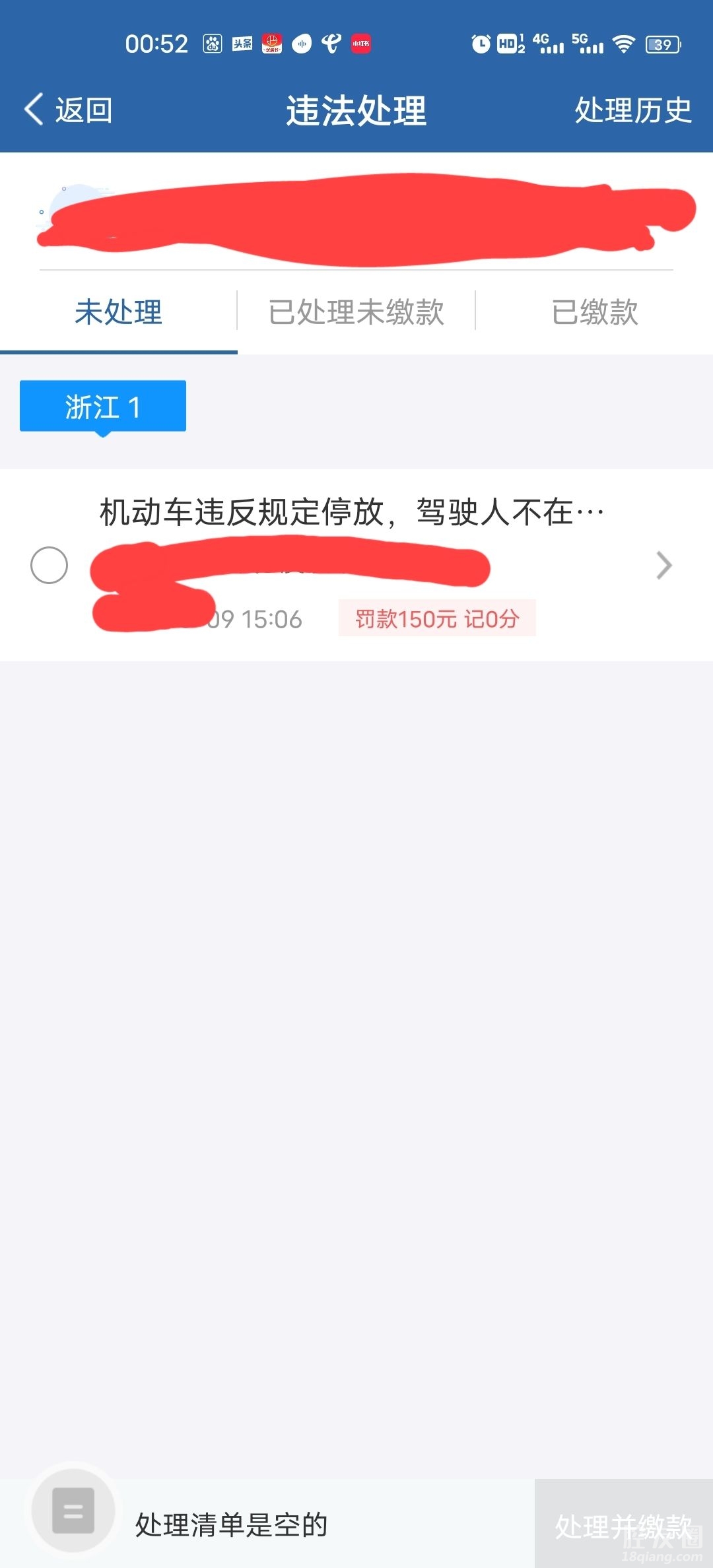Tap the 处理并缴款 button

[623, 1526]
